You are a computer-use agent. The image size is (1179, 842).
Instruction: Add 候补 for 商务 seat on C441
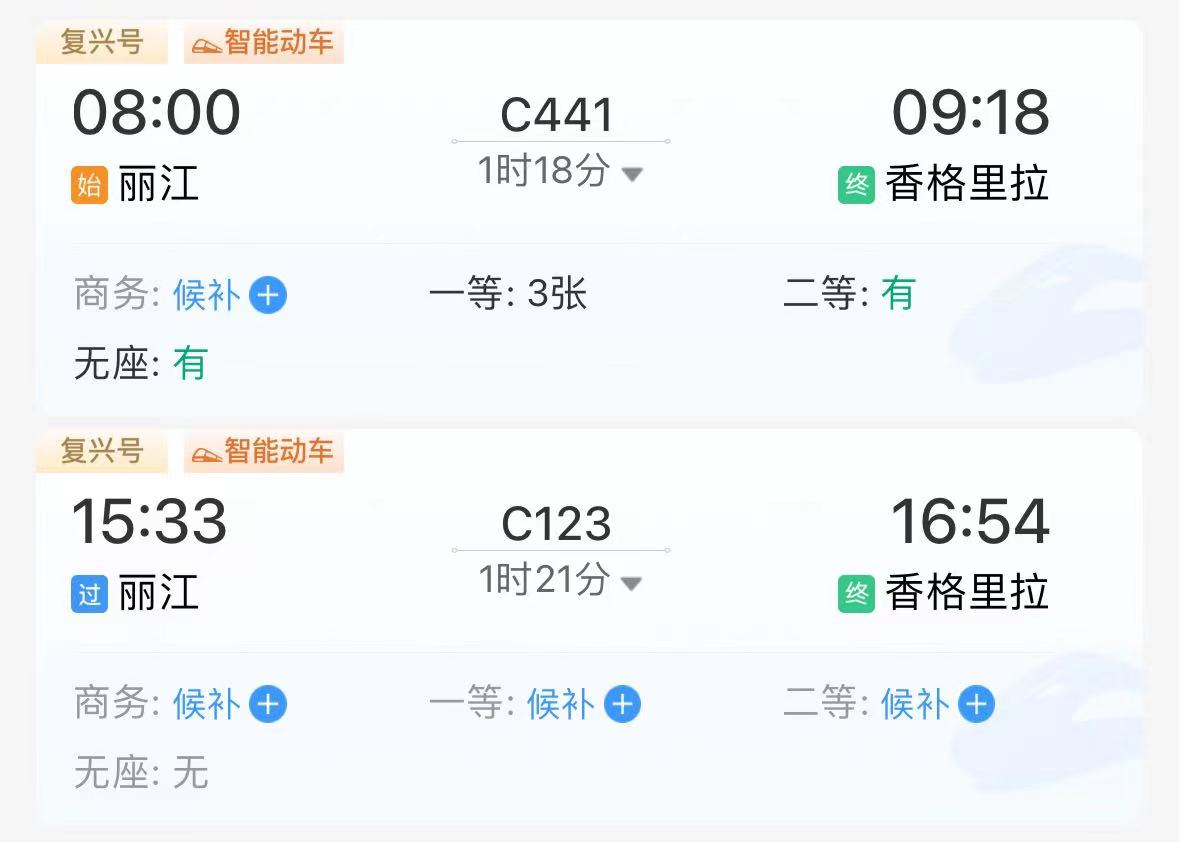point(268,295)
